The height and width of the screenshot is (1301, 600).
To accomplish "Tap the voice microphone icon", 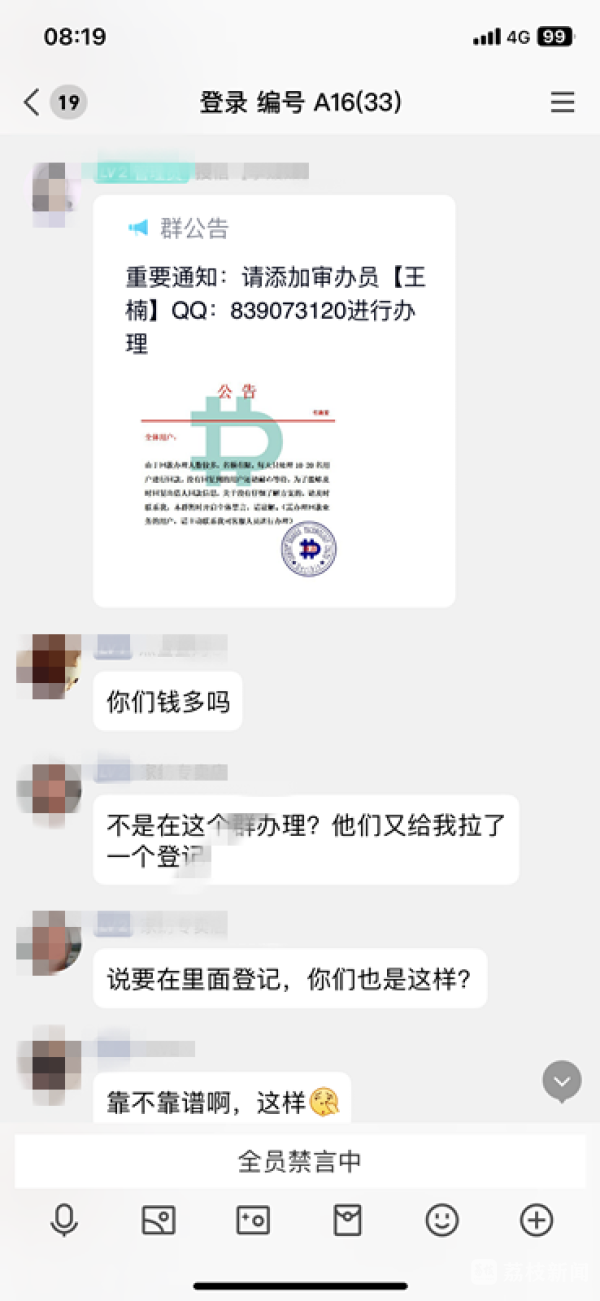I will pos(64,1219).
